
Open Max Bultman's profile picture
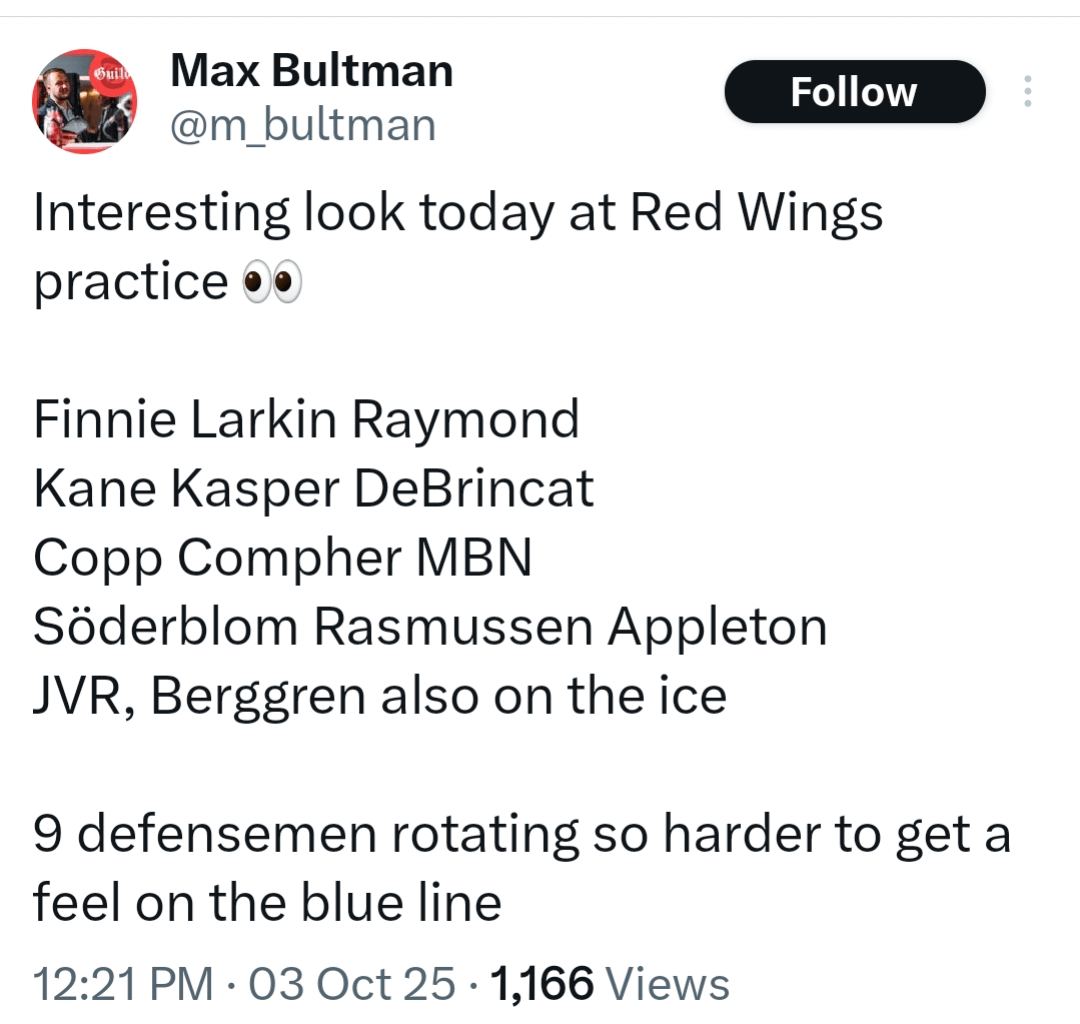(x=85, y=101)
